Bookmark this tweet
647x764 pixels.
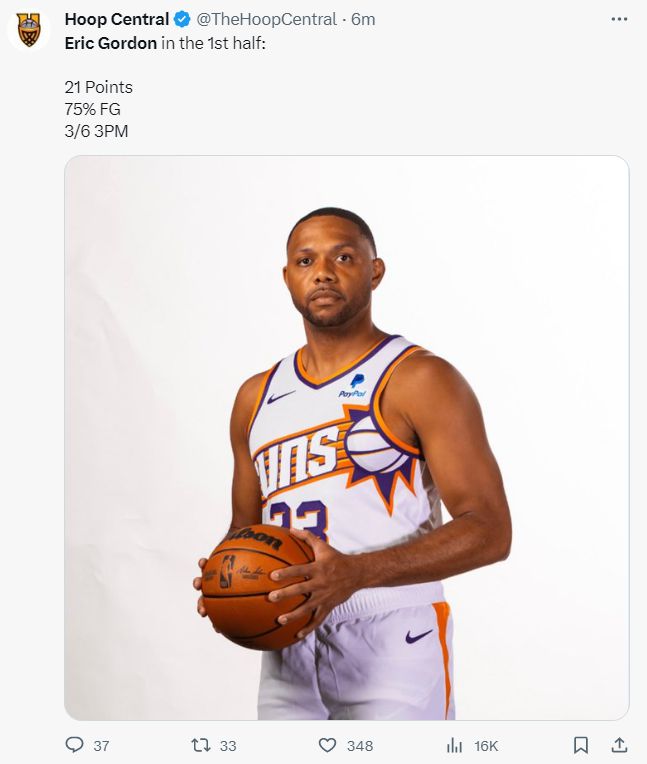click(x=581, y=745)
